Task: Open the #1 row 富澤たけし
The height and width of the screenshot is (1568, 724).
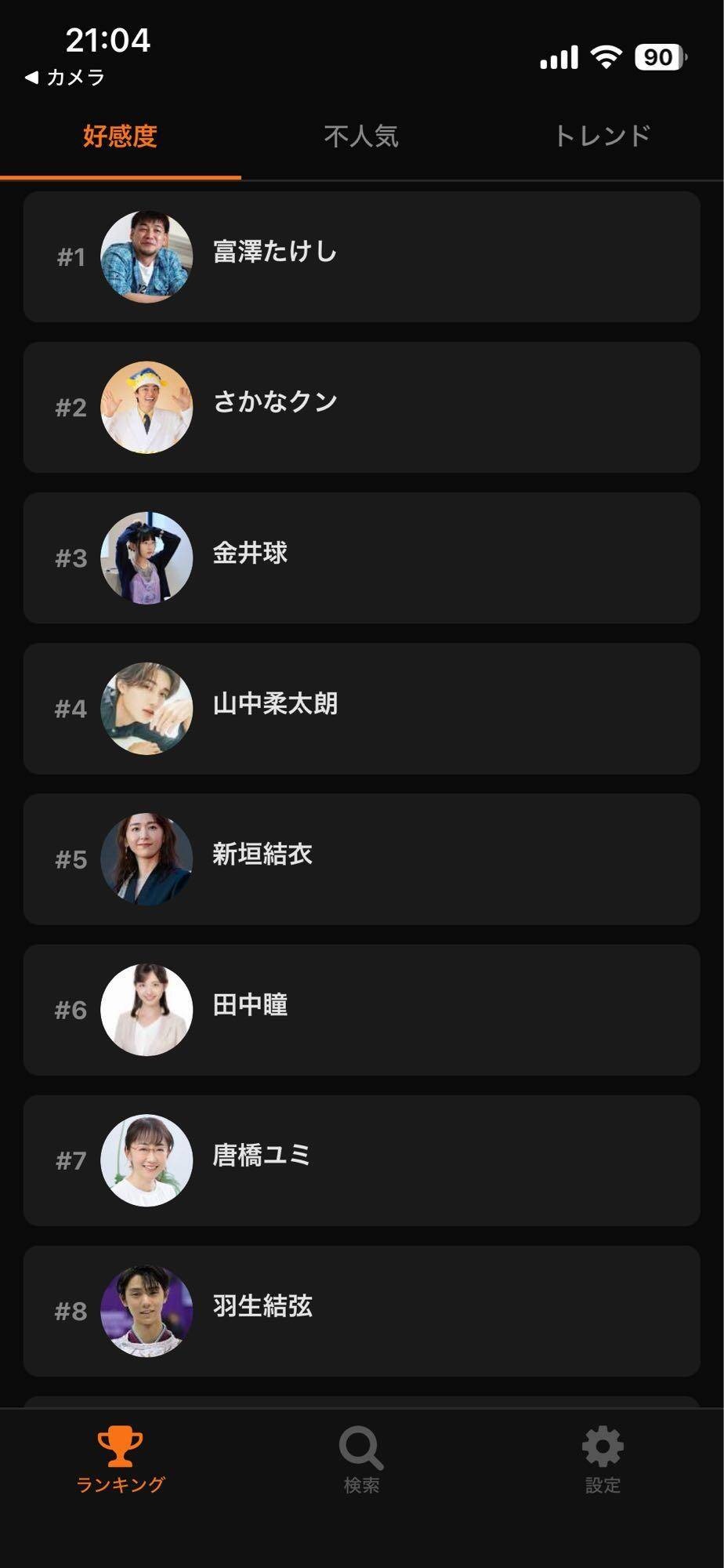Action: [x=361, y=256]
